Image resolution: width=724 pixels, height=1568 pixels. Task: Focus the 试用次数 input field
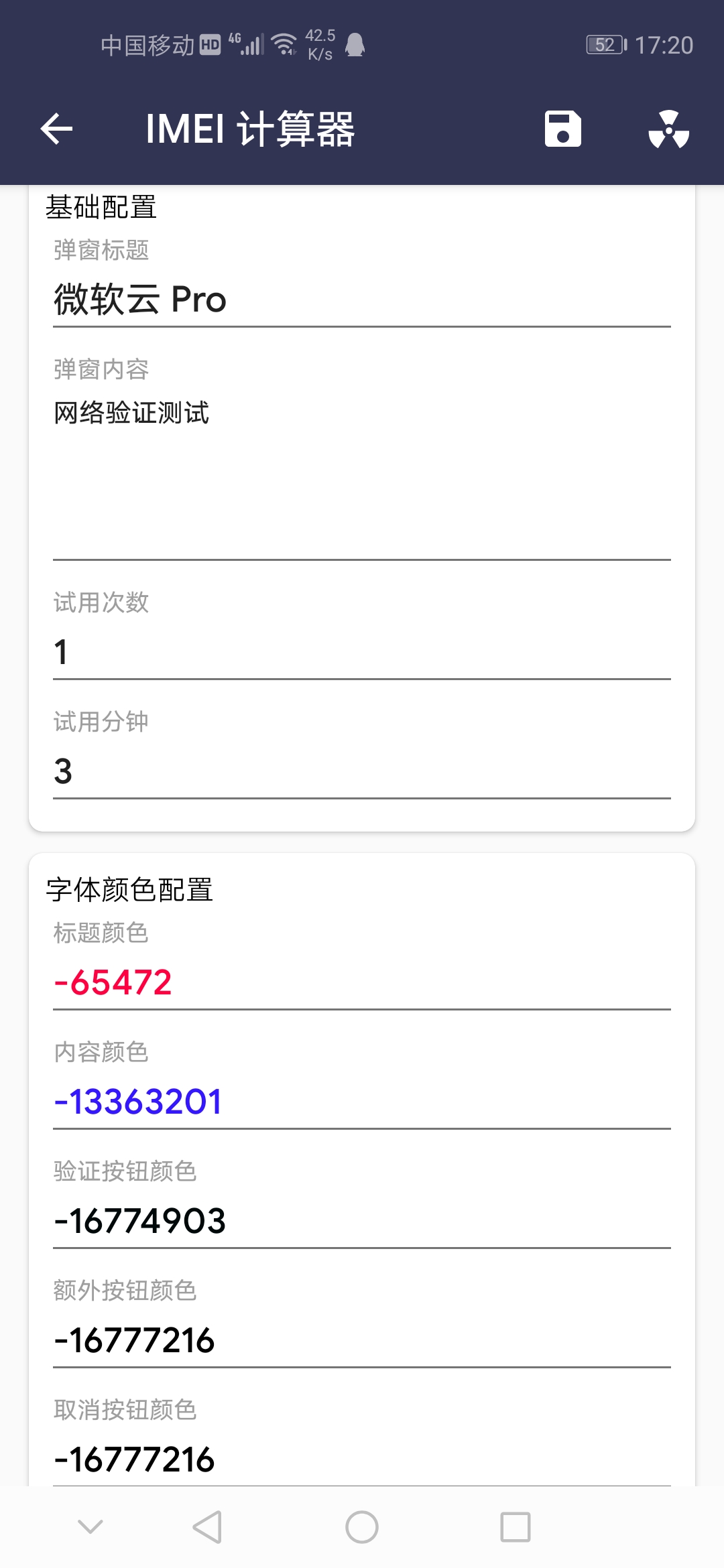click(362, 652)
